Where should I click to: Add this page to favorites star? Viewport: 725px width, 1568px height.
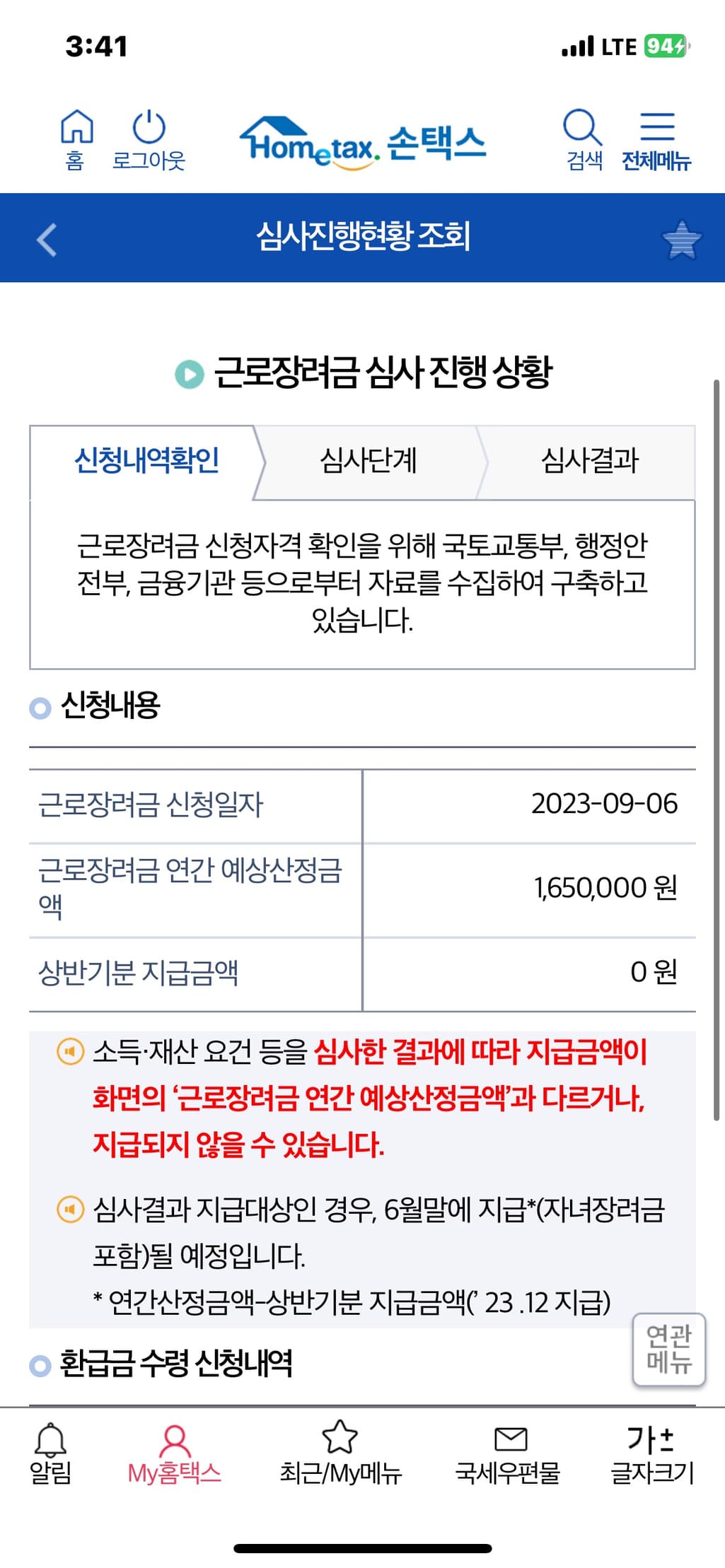tap(681, 240)
